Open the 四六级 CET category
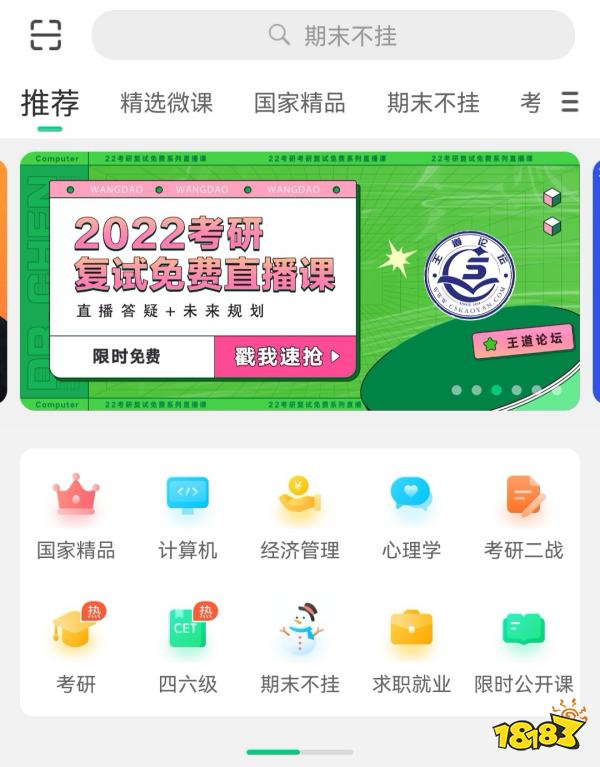Image resolution: width=600 pixels, height=767 pixels. tap(188, 649)
